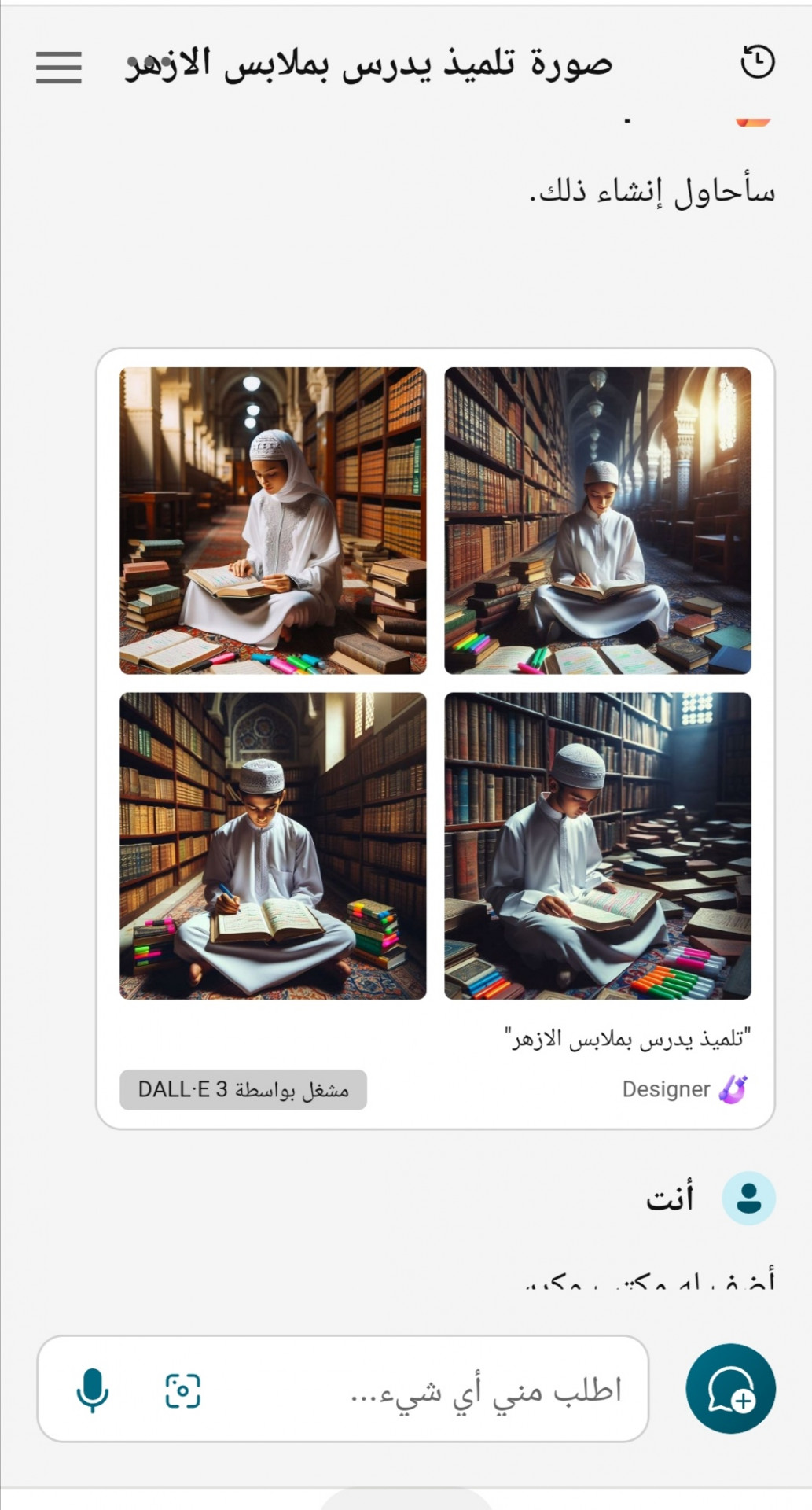812x1510 pixels.
Task: Open chat history clock icon
Action: 757,62
